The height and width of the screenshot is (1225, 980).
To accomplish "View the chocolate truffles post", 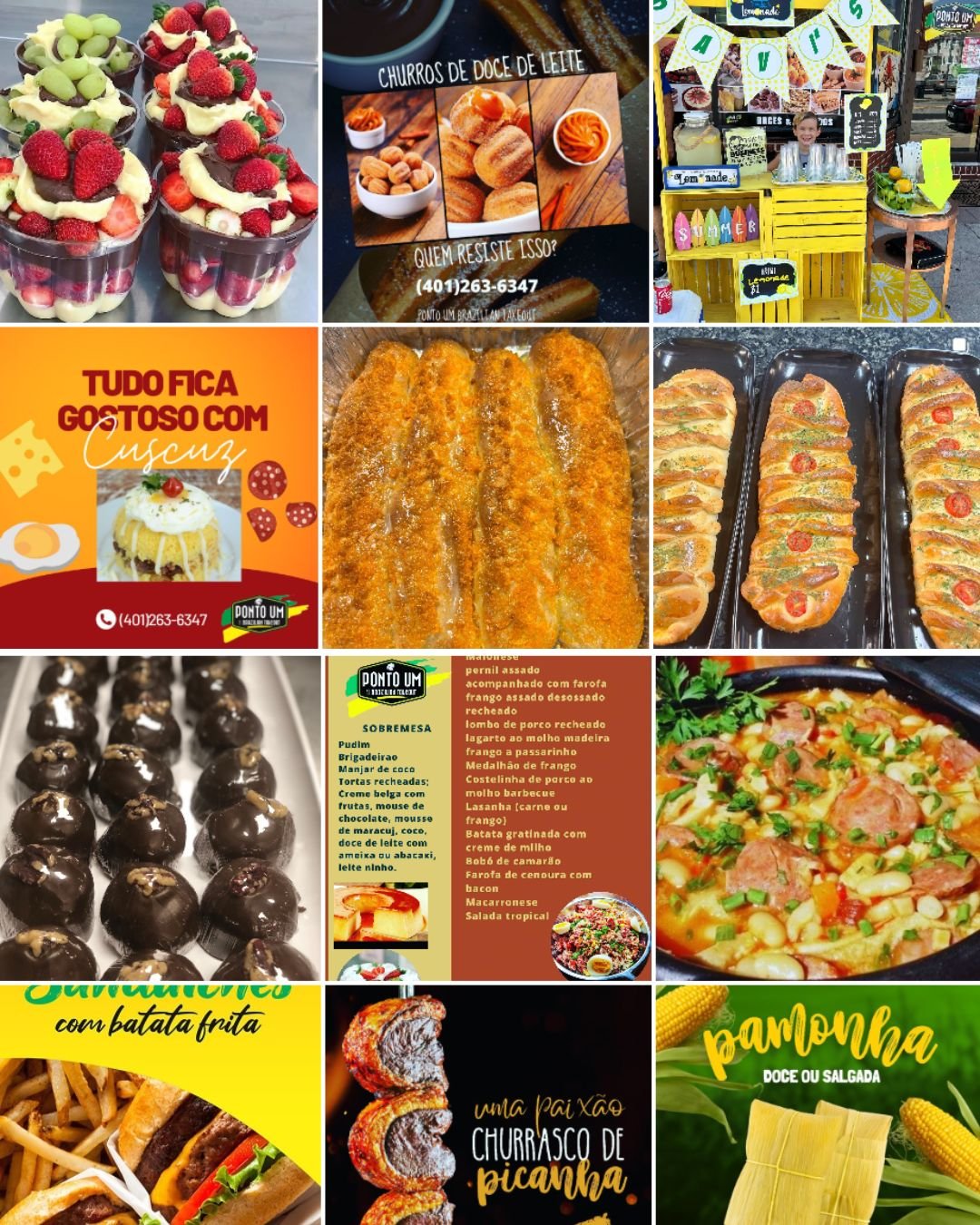I will click(159, 817).
